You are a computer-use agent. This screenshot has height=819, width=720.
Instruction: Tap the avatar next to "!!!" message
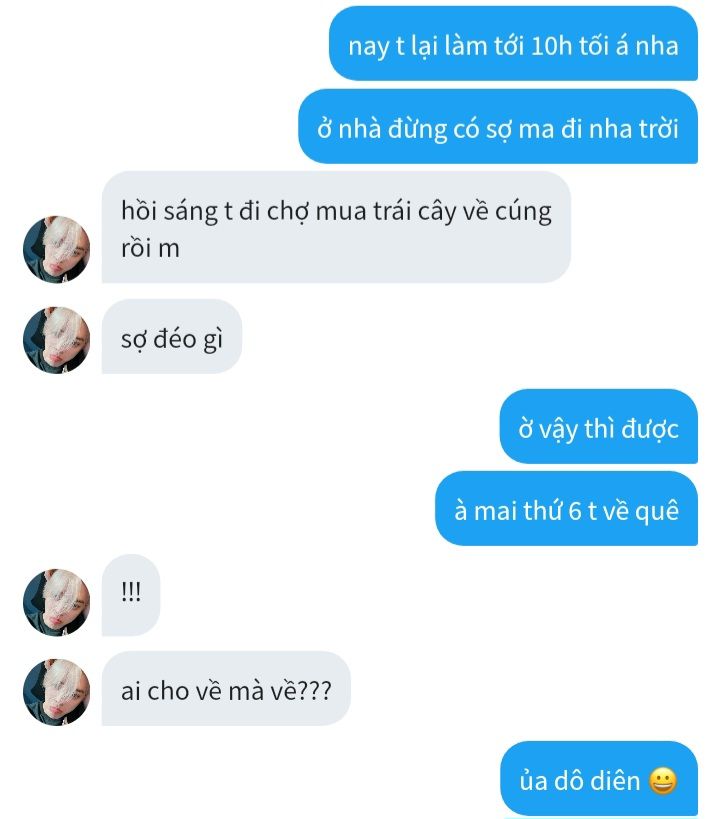(x=57, y=602)
